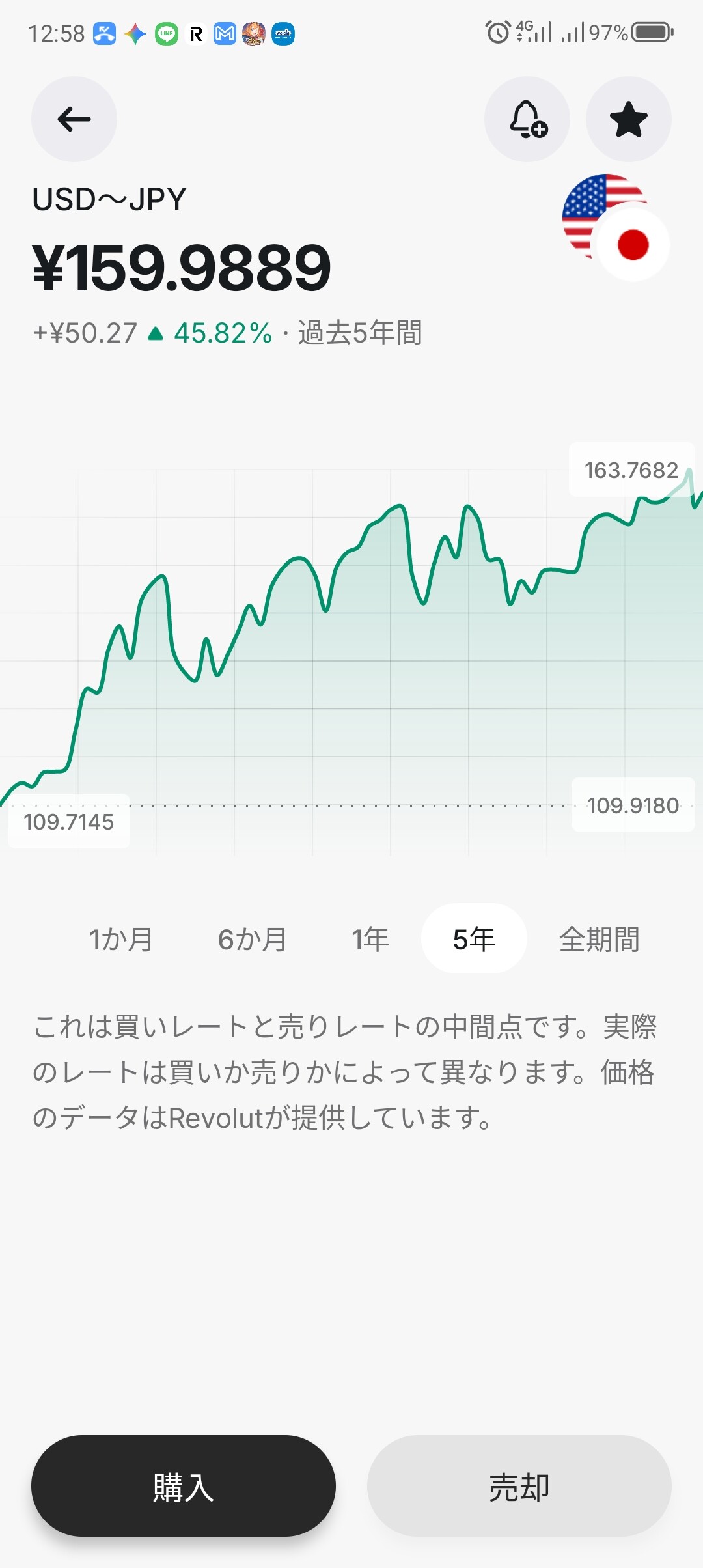Select the 5年 range tab
This screenshot has height=1568, width=703.
(474, 939)
